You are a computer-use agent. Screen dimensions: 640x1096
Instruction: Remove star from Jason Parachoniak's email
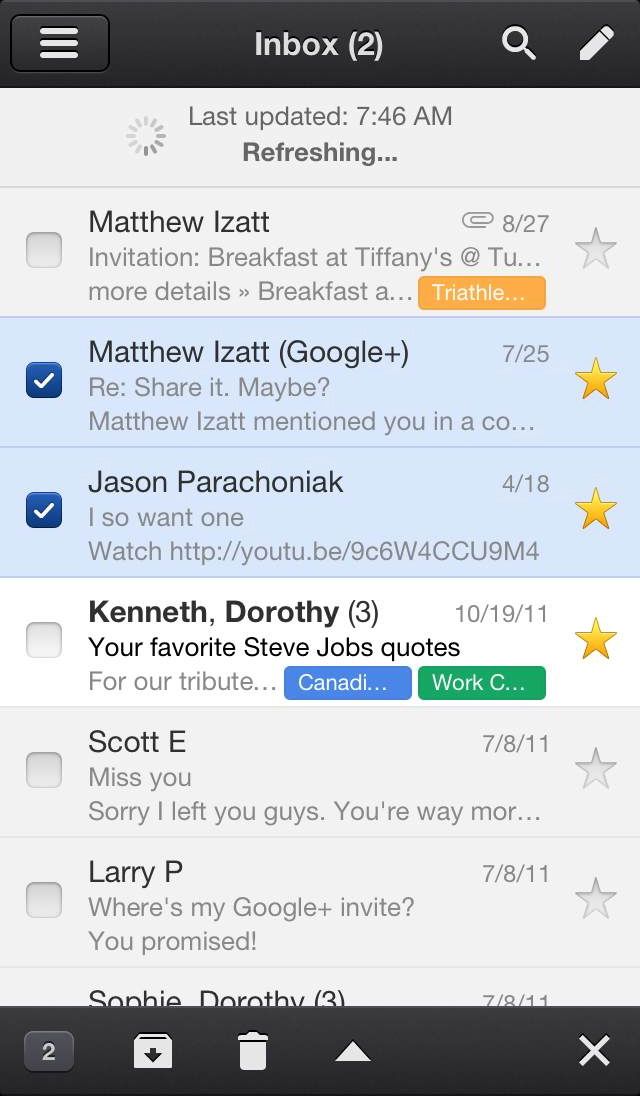click(x=596, y=510)
